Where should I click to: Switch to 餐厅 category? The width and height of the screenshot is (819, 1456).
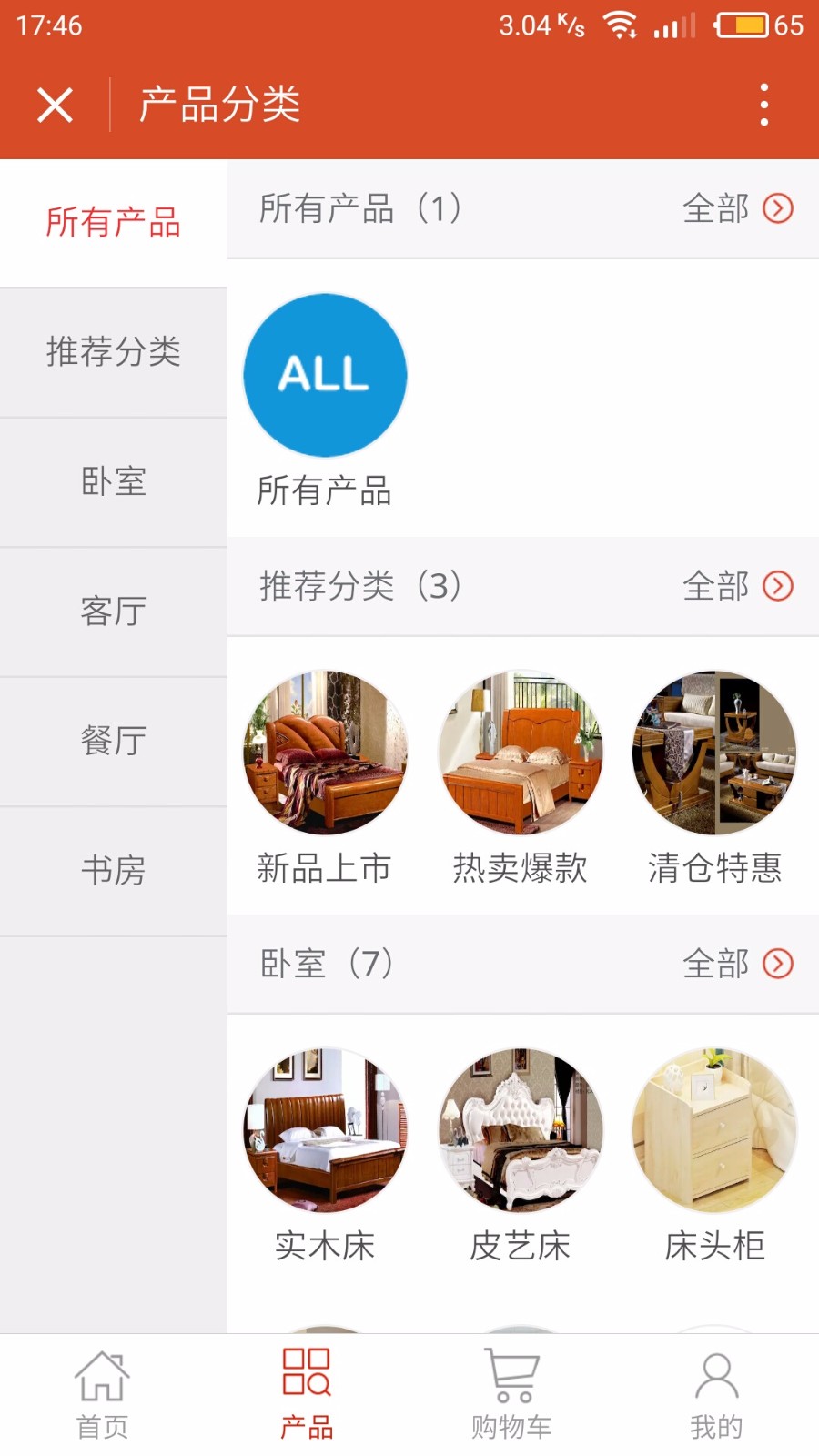[114, 742]
